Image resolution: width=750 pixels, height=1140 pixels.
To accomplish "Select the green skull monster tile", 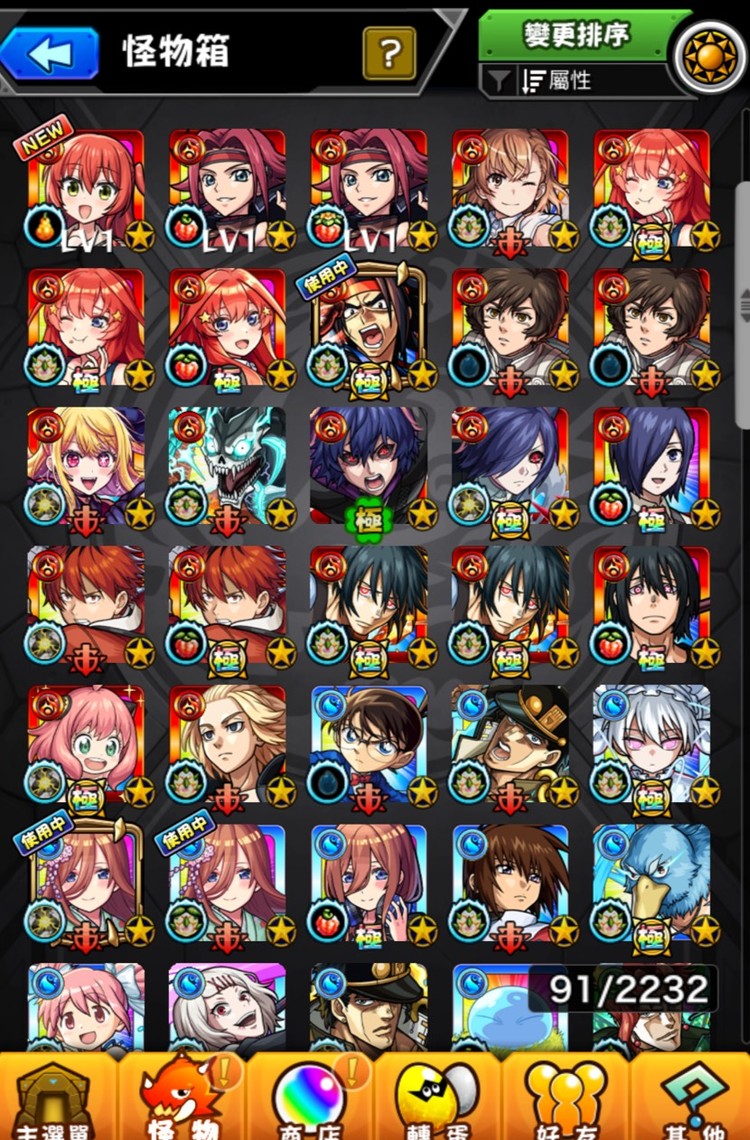I will (227, 466).
